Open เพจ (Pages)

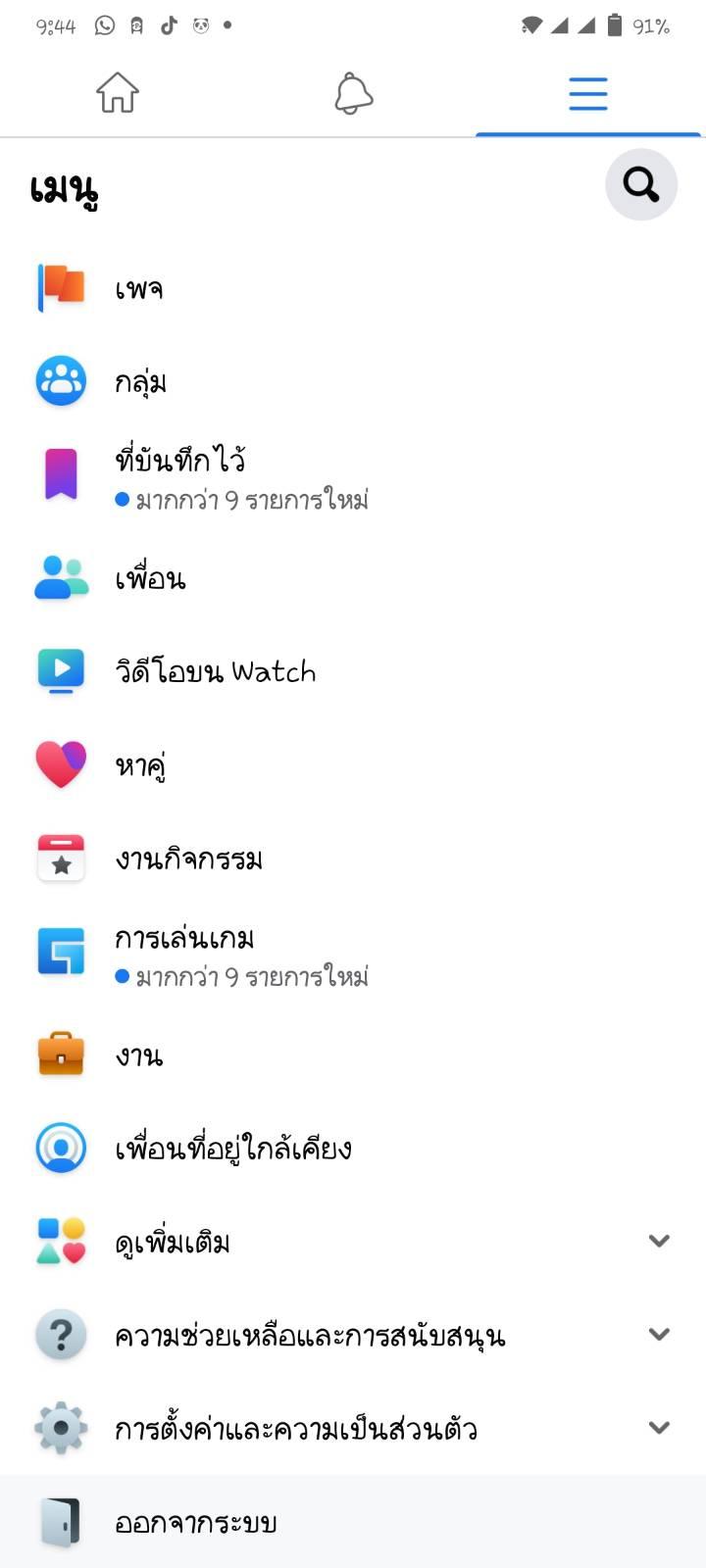pos(353,288)
